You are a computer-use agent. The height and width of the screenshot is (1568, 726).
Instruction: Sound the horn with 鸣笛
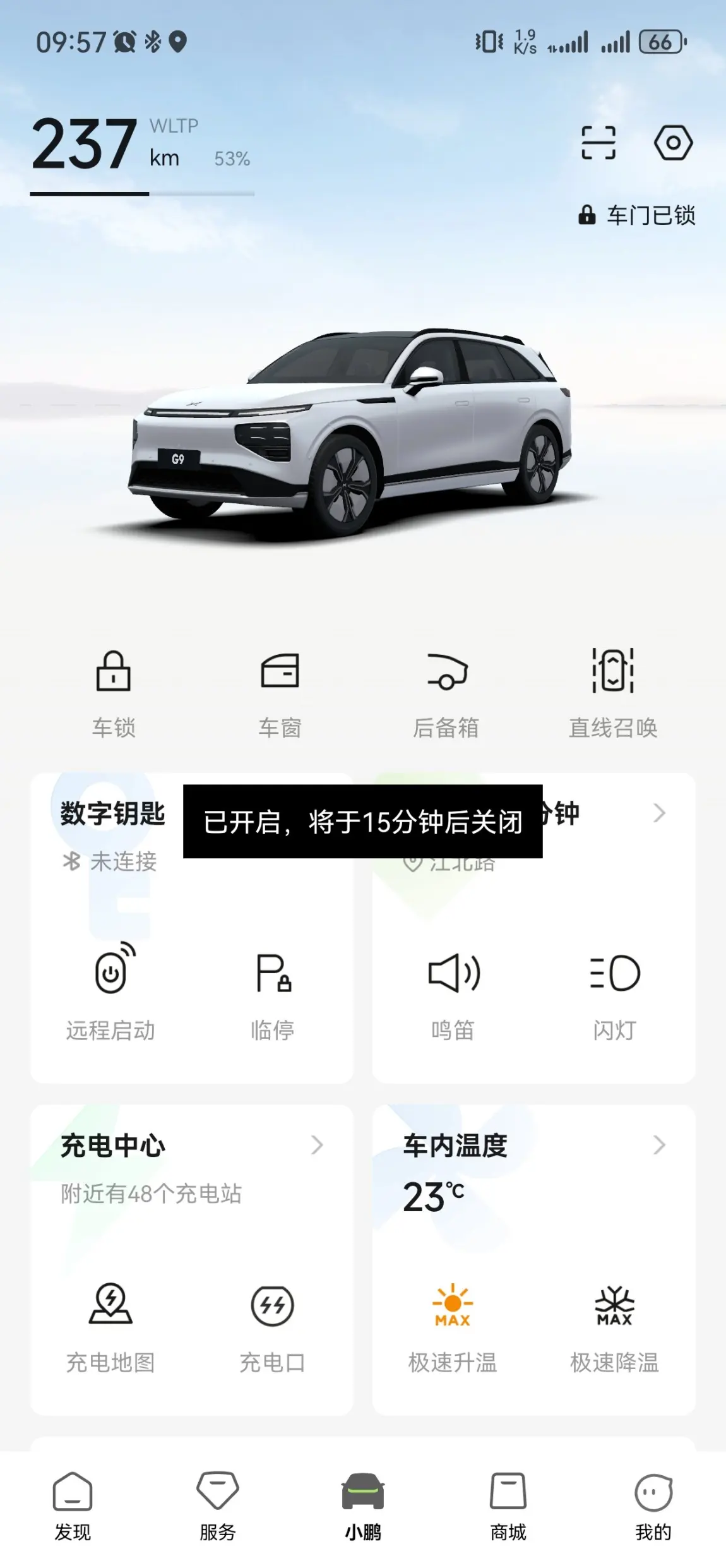[x=453, y=992]
